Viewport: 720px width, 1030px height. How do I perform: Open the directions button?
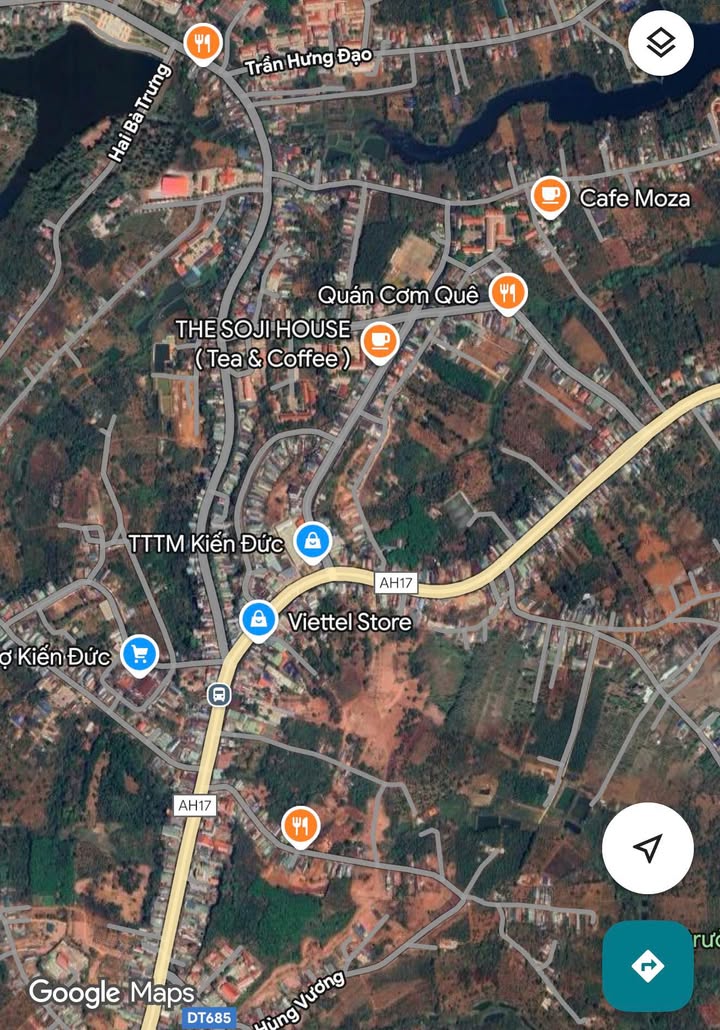coord(647,966)
